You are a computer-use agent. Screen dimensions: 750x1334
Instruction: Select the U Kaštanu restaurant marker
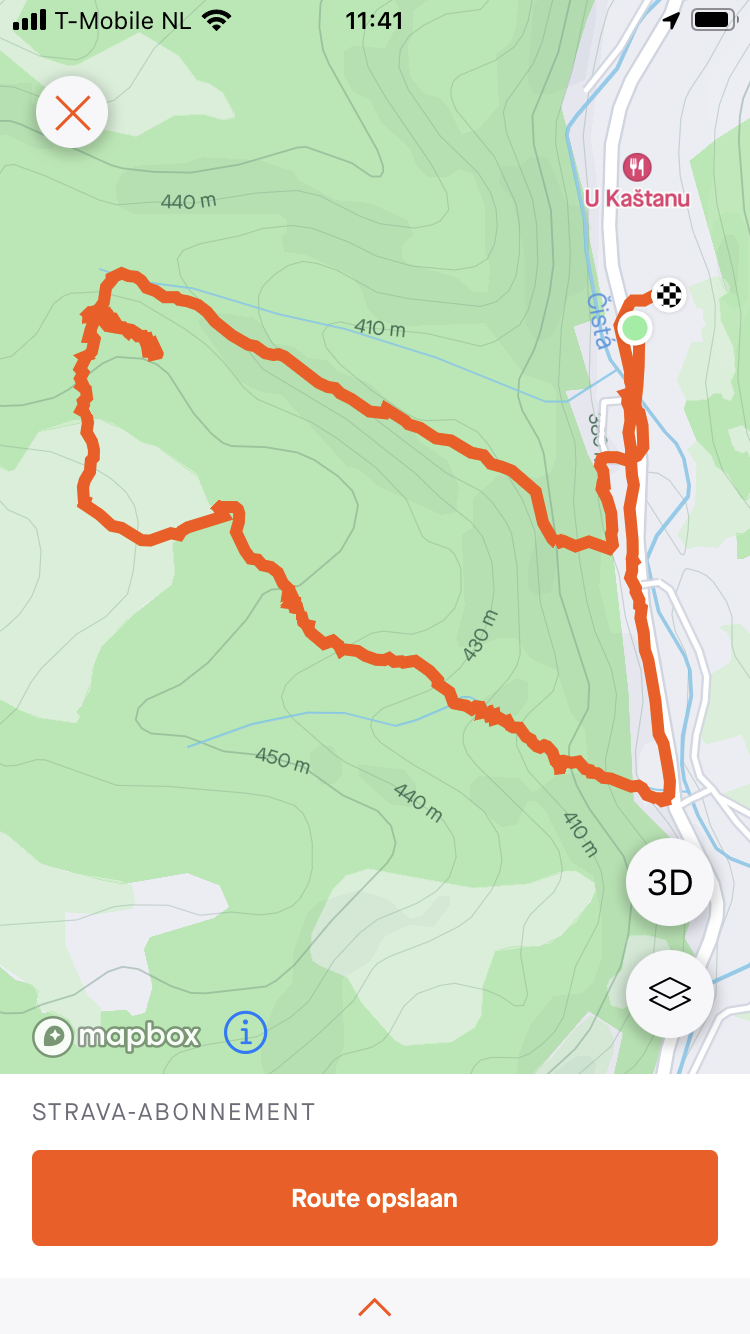637,166
